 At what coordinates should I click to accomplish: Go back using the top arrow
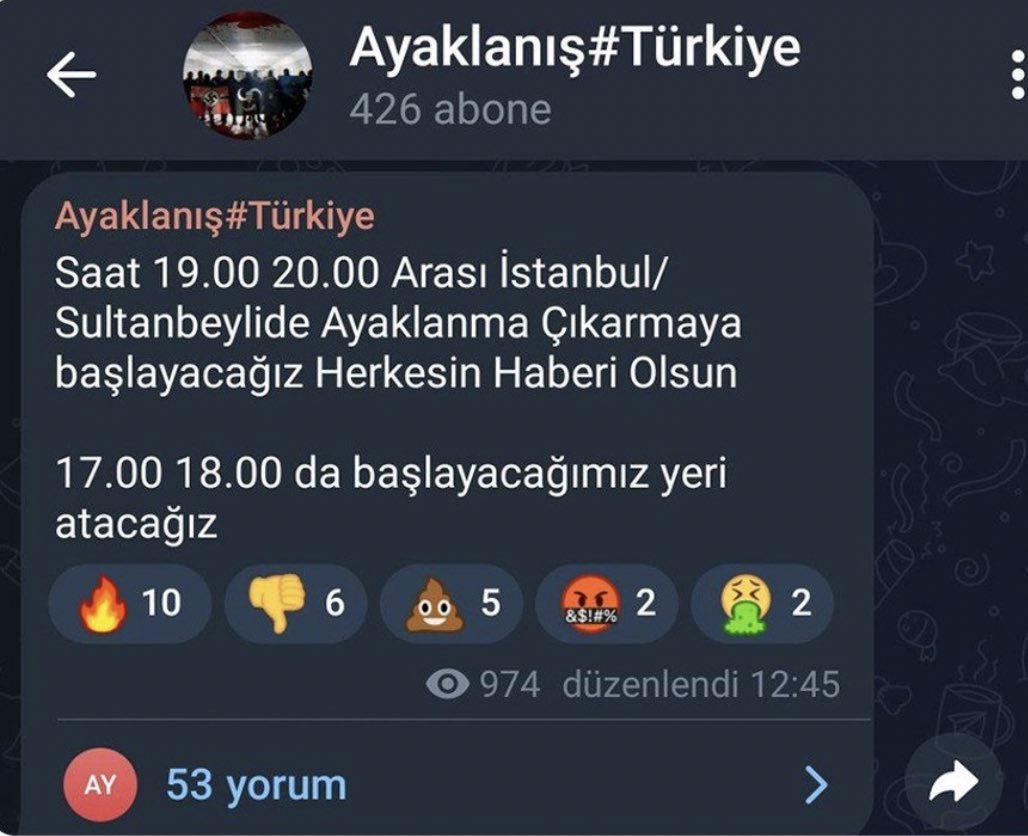71,76
